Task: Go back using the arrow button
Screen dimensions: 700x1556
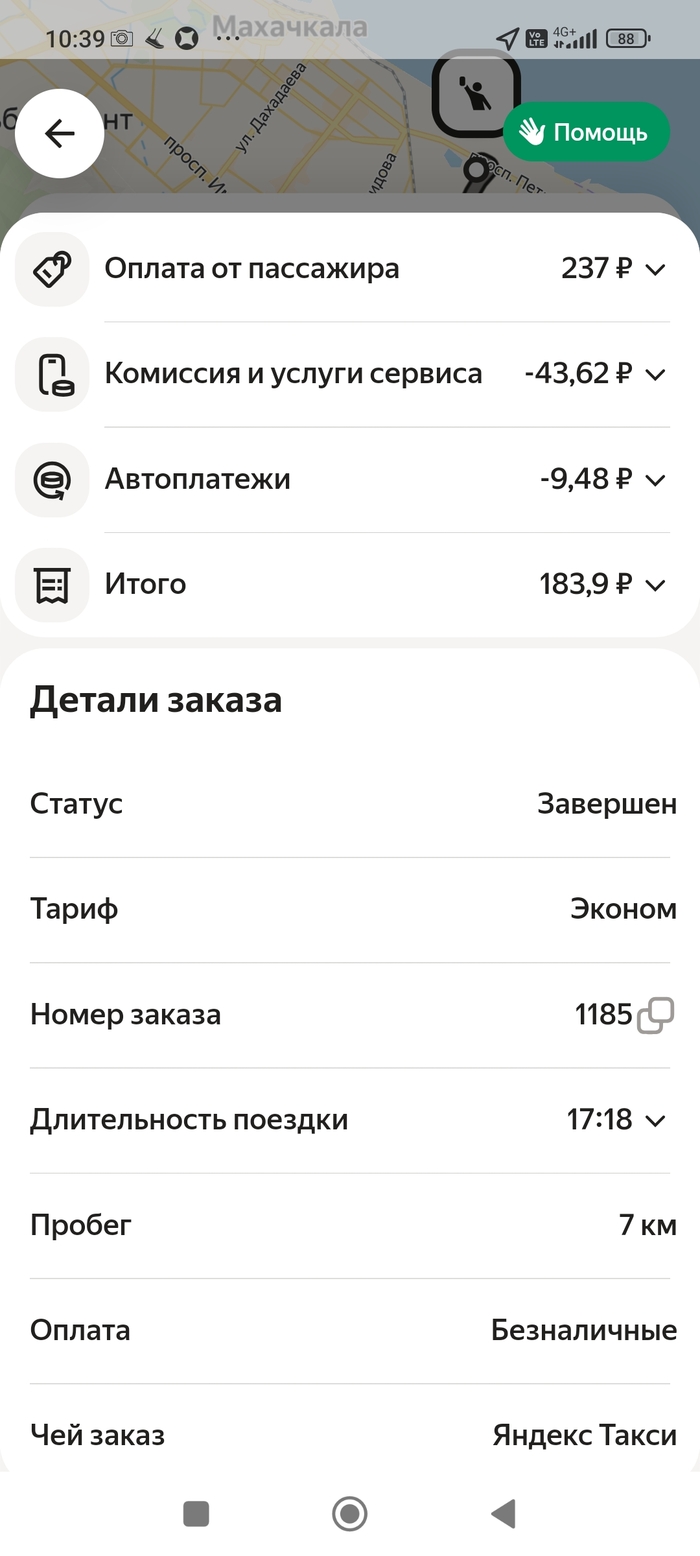Action: pyautogui.click(x=60, y=134)
